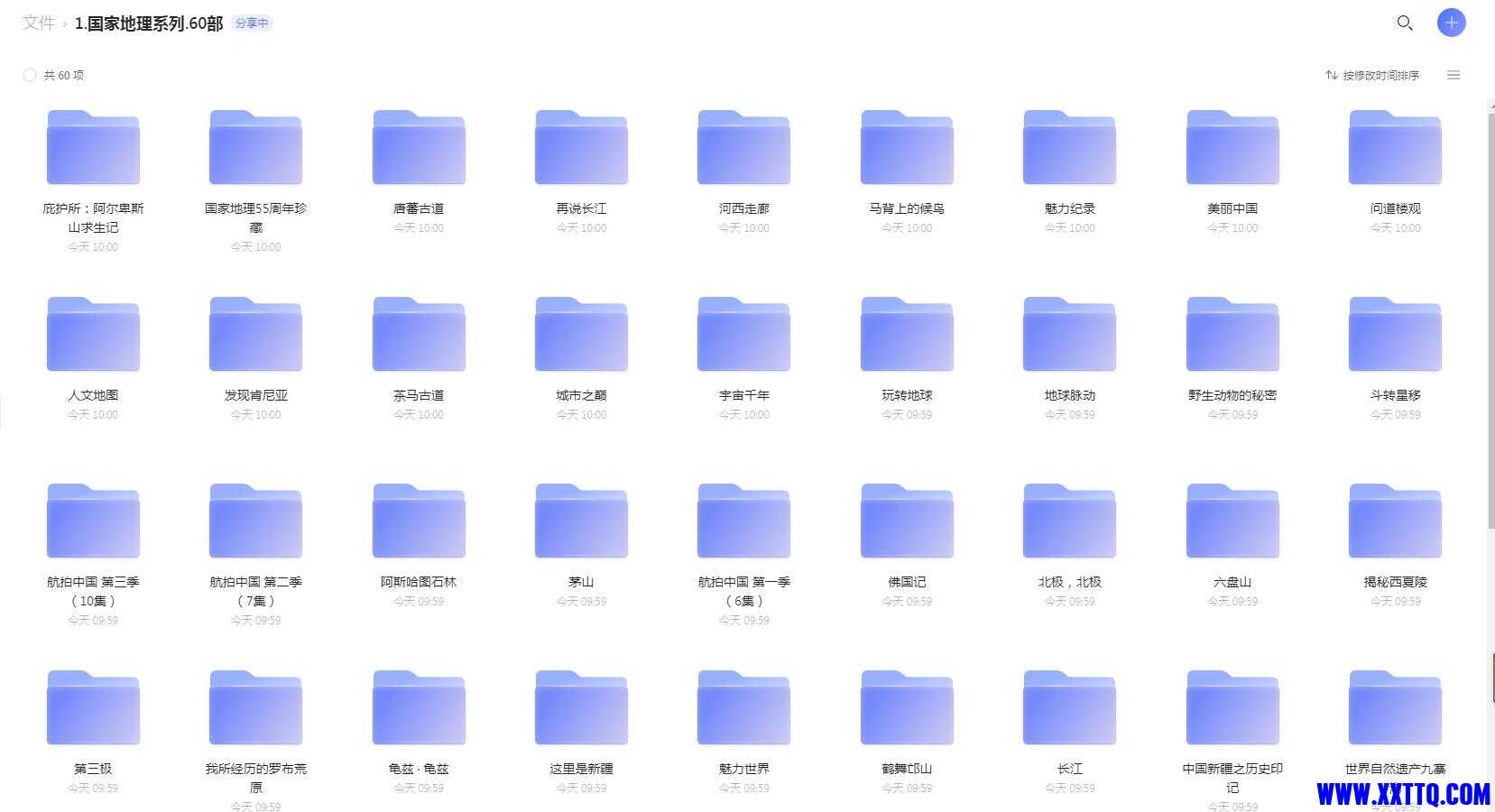Open the 航拍中国 第三季 folder
1495x812 pixels.
93,522
